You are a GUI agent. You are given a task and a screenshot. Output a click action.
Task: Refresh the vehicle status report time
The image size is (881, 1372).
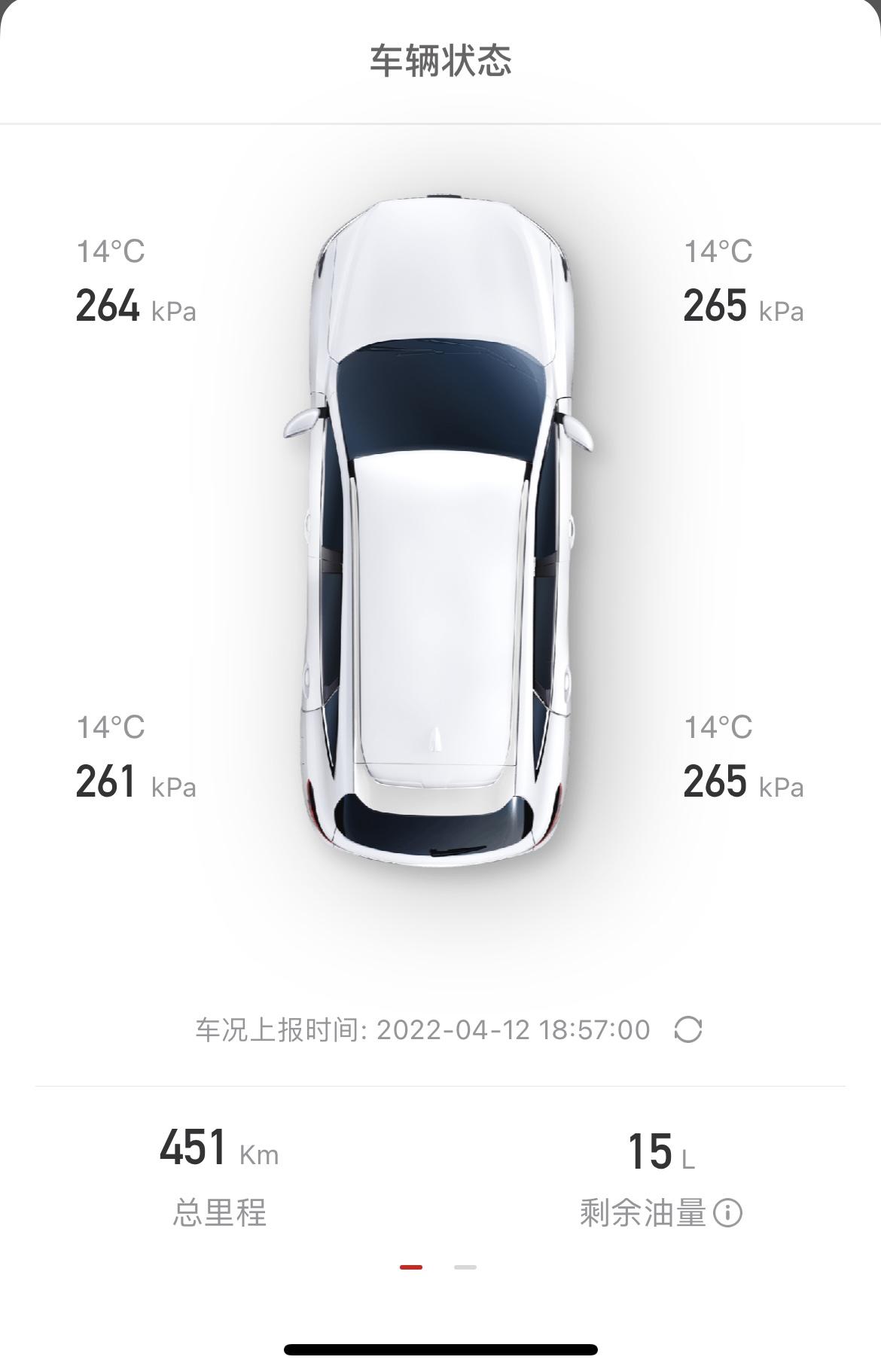[x=687, y=1029]
